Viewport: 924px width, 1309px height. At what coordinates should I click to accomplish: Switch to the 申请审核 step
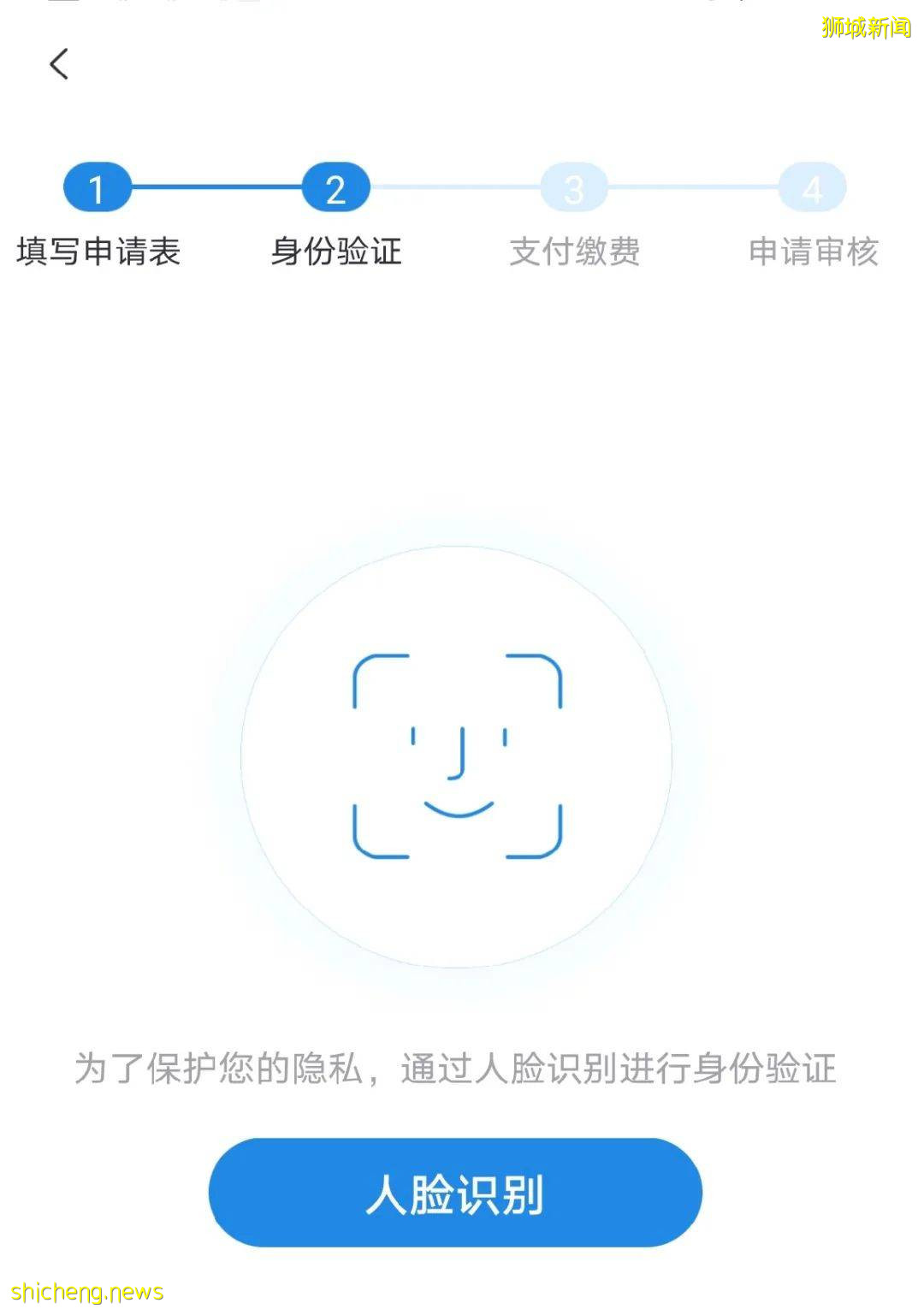(x=813, y=253)
